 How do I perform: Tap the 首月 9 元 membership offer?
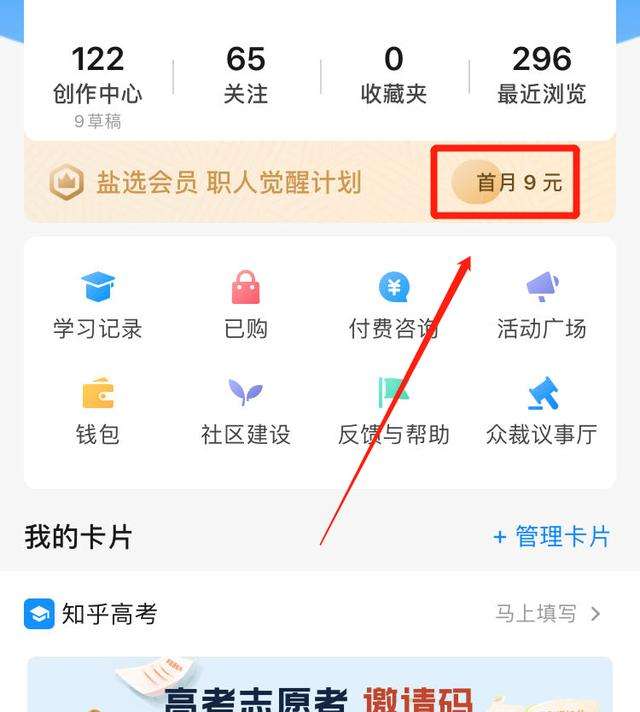(x=506, y=183)
